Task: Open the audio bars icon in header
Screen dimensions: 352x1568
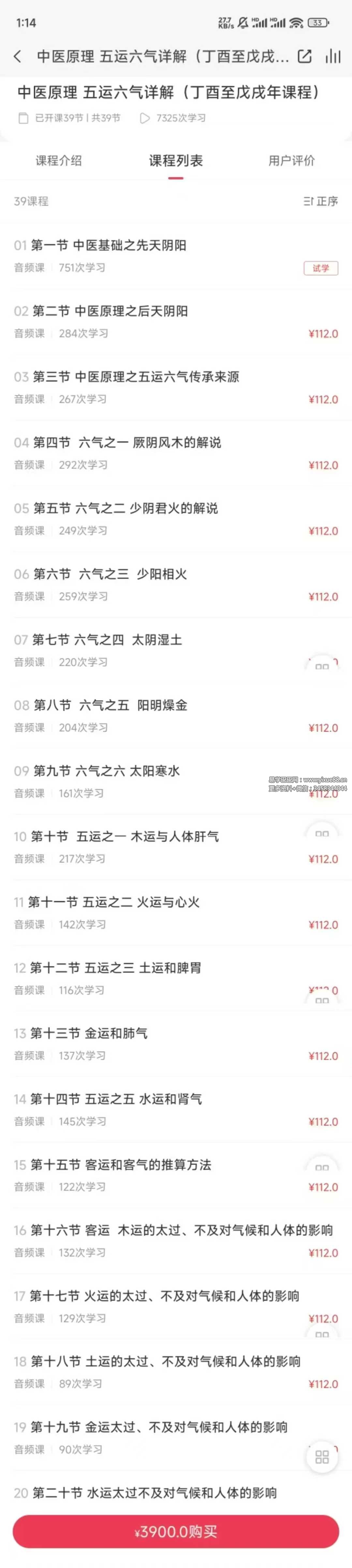Action: (332, 57)
